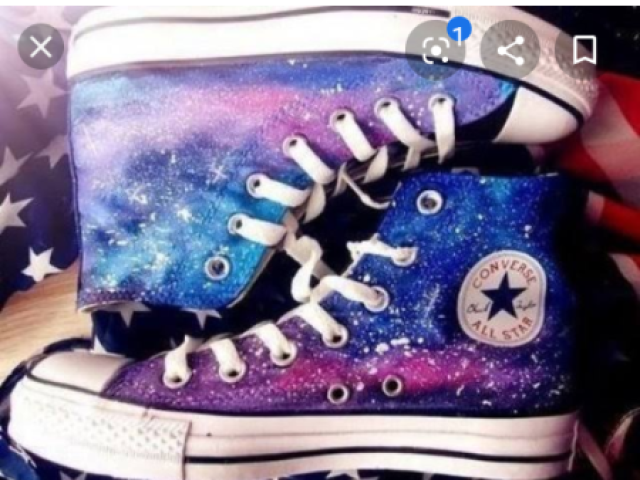This screenshot has width=640, height=480.
Task: Search this image with Lens
Action: point(435,50)
